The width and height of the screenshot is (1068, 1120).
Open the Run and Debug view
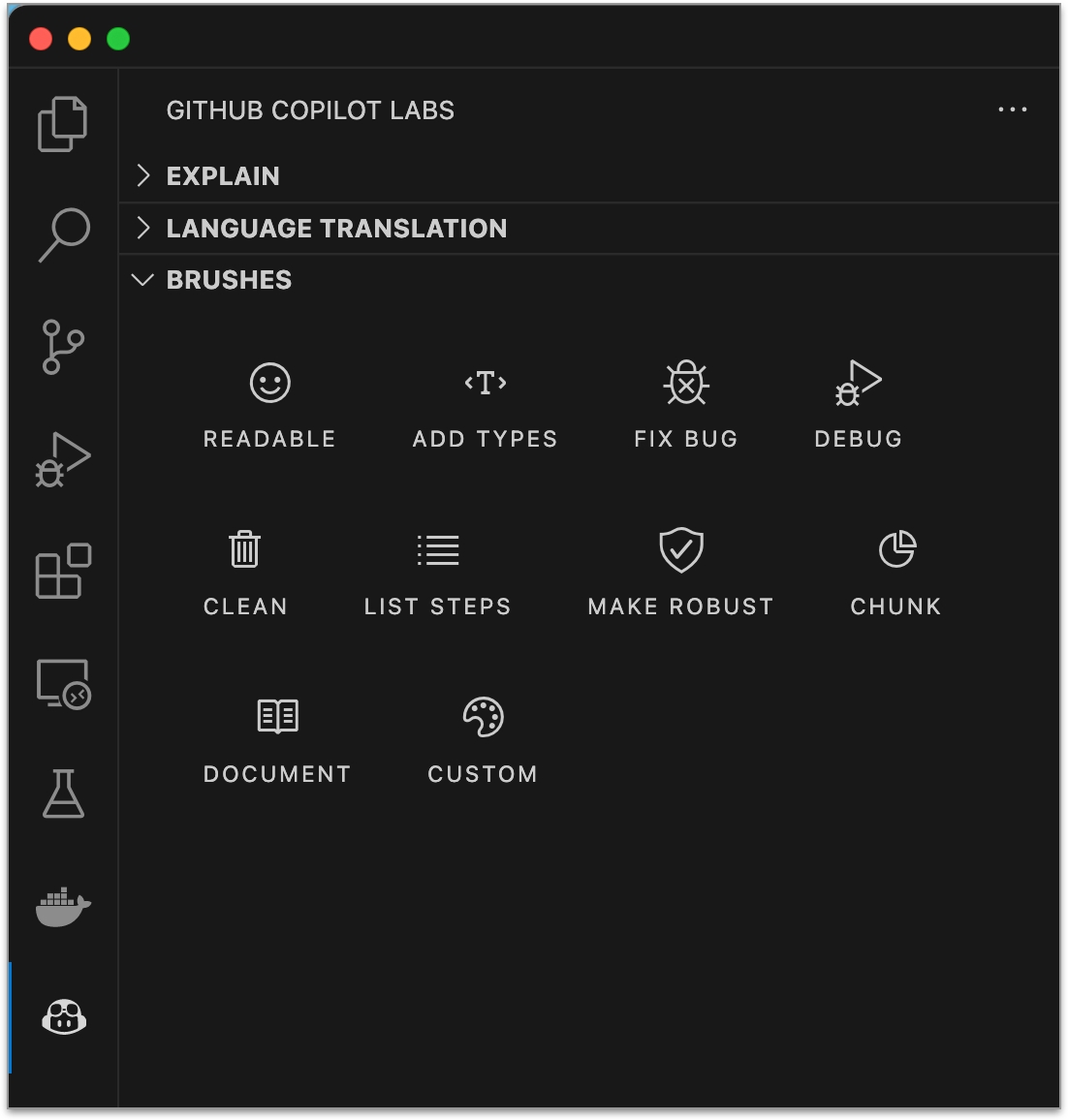point(63,459)
